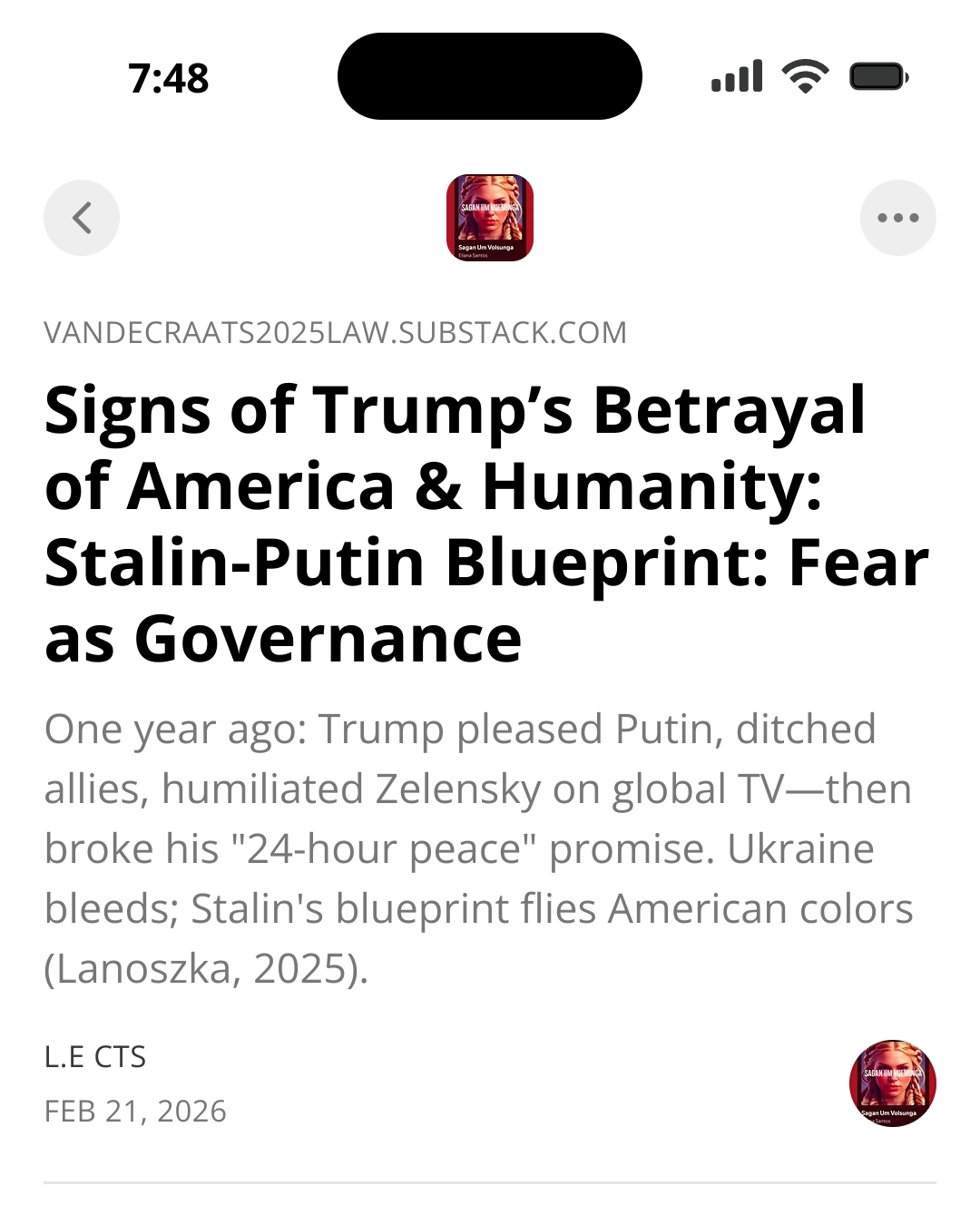This screenshot has width=980, height=1225.
Task: View author L.E CTS profile
Action: coord(95,1056)
